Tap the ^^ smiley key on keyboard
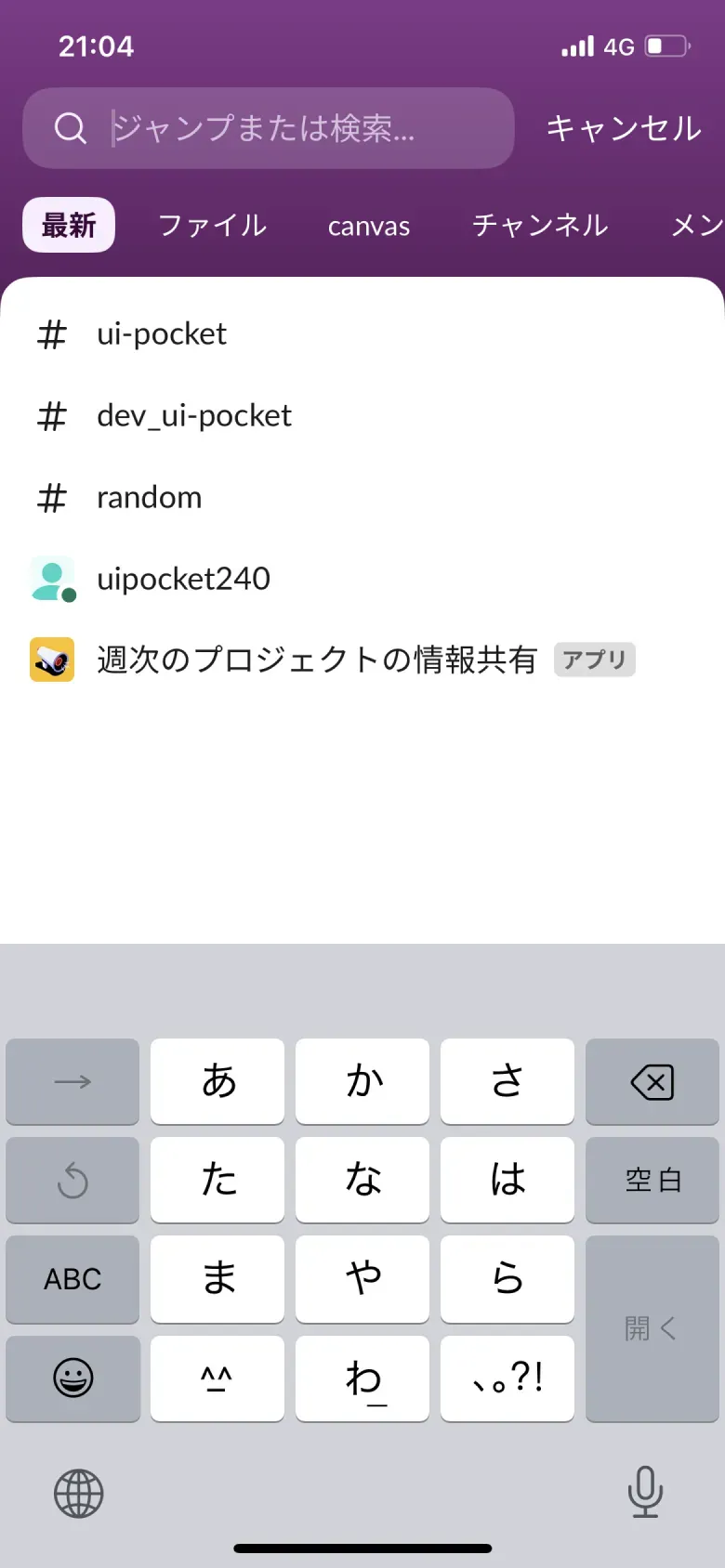 [217, 1379]
